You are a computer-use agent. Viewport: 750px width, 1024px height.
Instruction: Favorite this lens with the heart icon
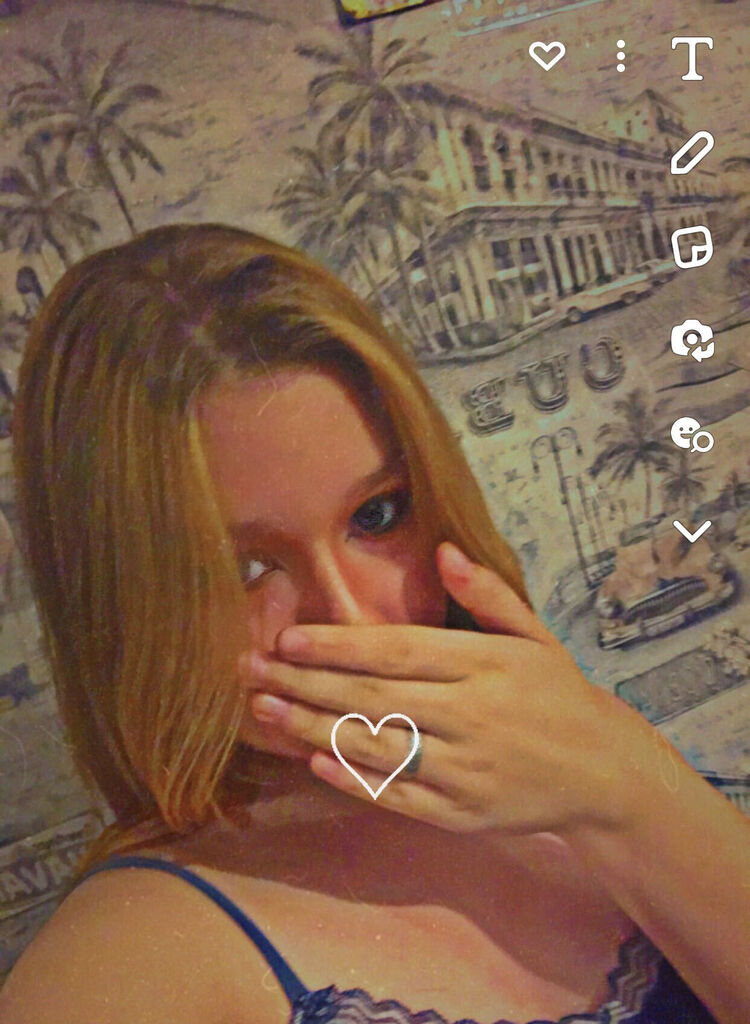point(546,56)
